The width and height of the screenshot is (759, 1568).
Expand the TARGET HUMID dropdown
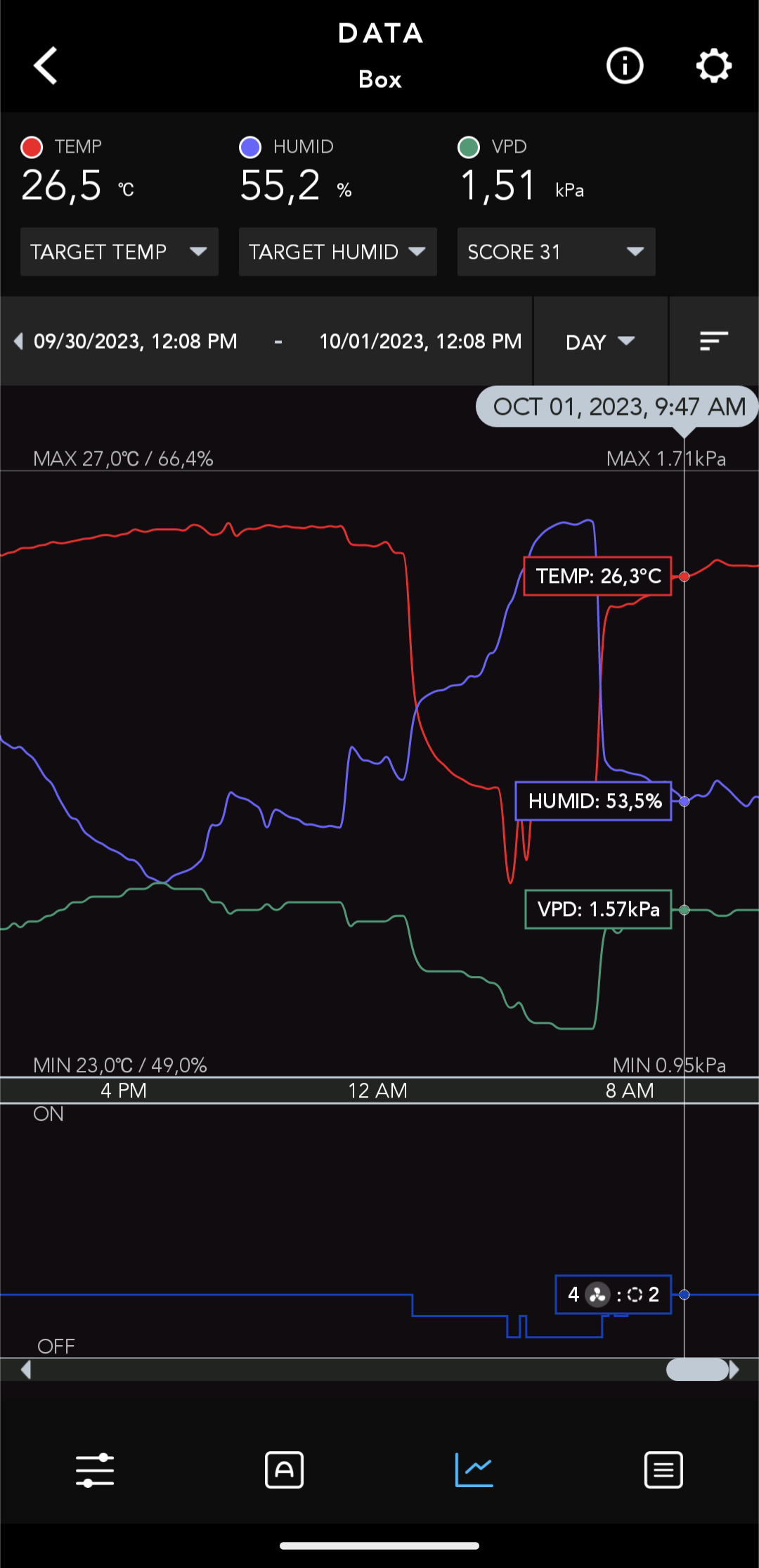337,252
